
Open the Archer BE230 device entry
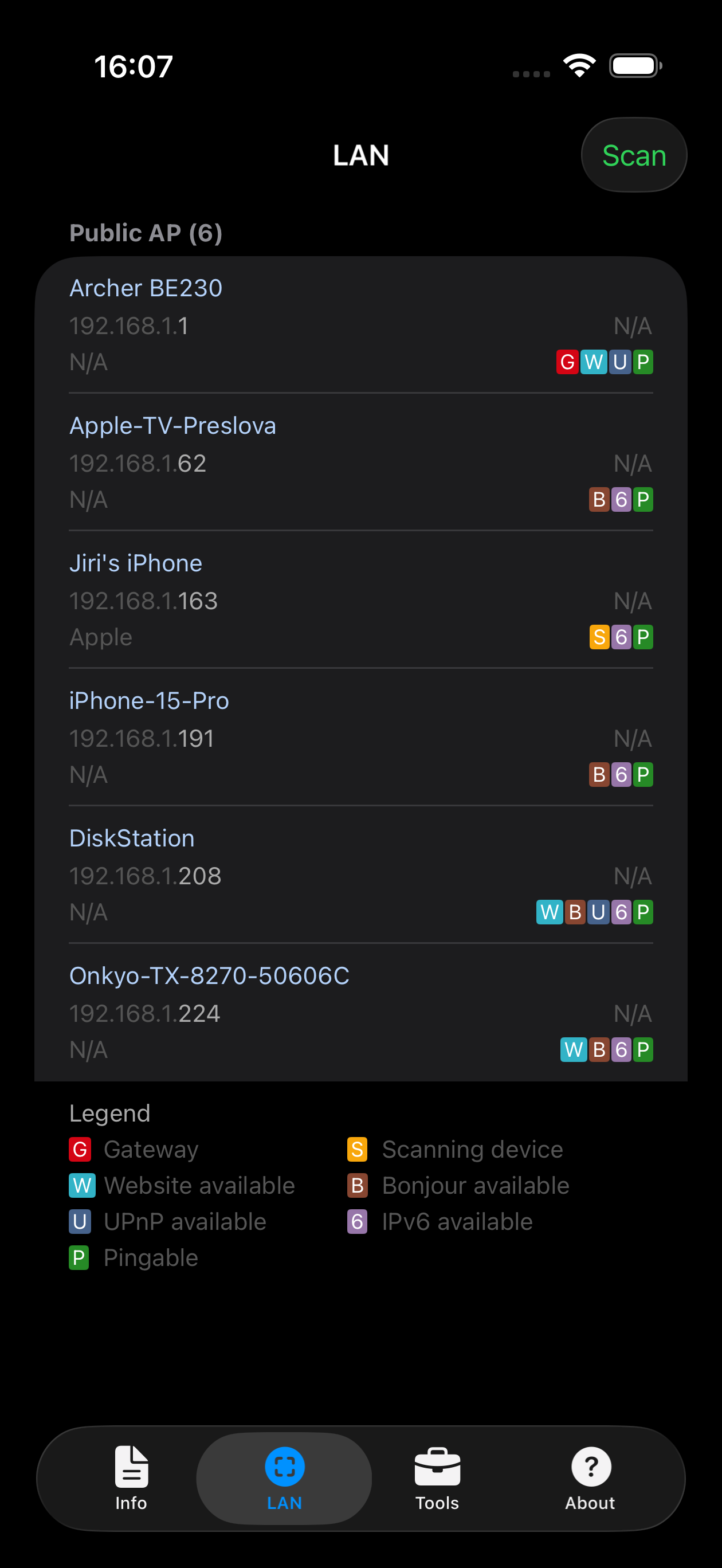pyautogui.click(x=361, y=324)
